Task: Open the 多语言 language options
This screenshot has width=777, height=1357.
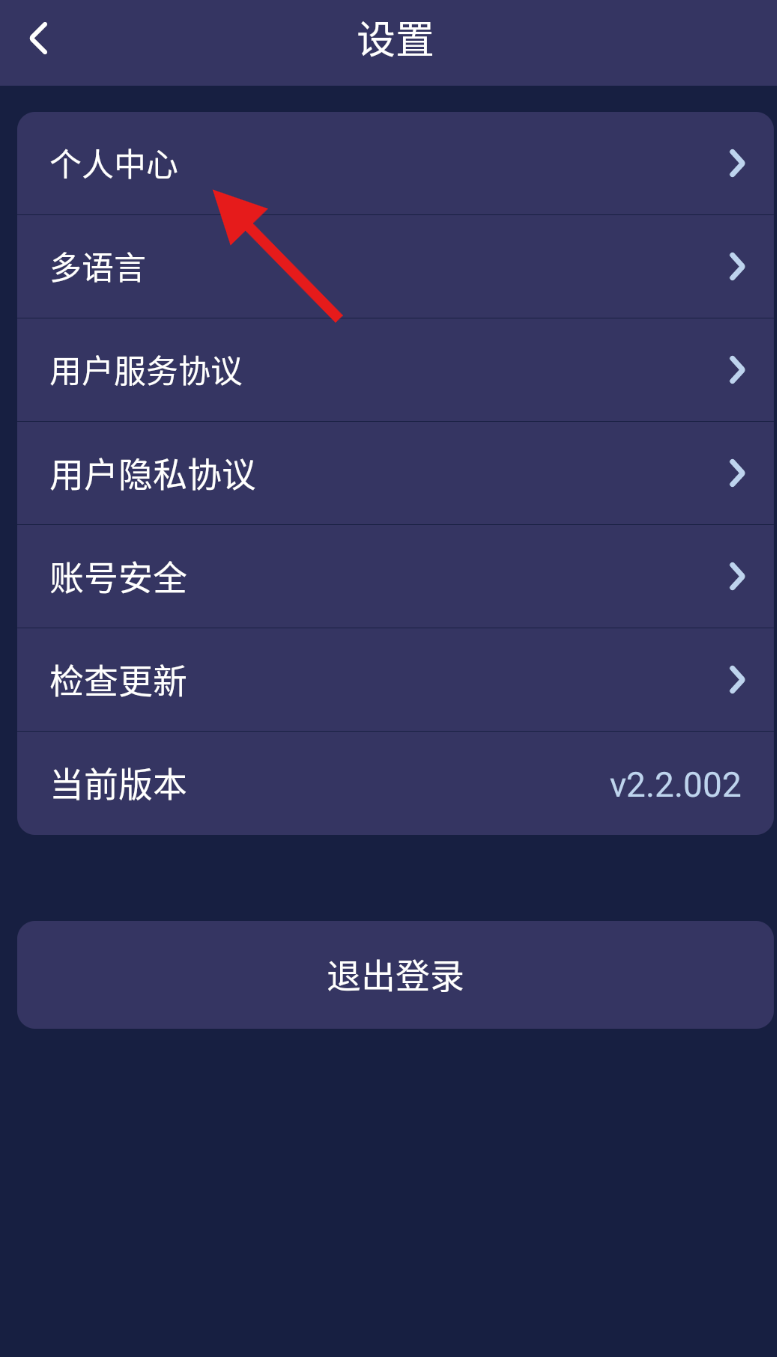Action: pyautogui.click(x=395, y=267)
